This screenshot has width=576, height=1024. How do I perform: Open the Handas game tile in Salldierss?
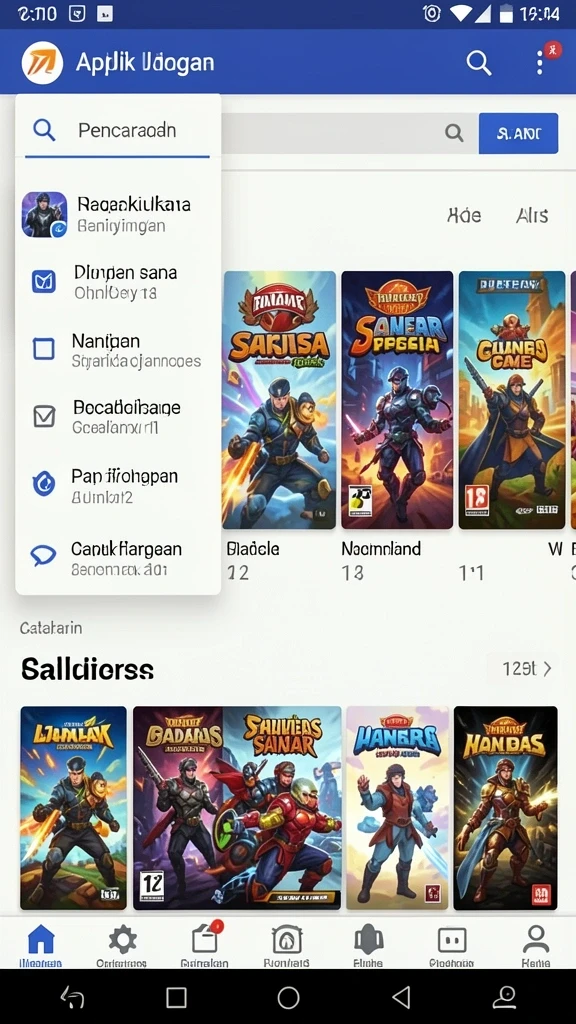point(506,808)
